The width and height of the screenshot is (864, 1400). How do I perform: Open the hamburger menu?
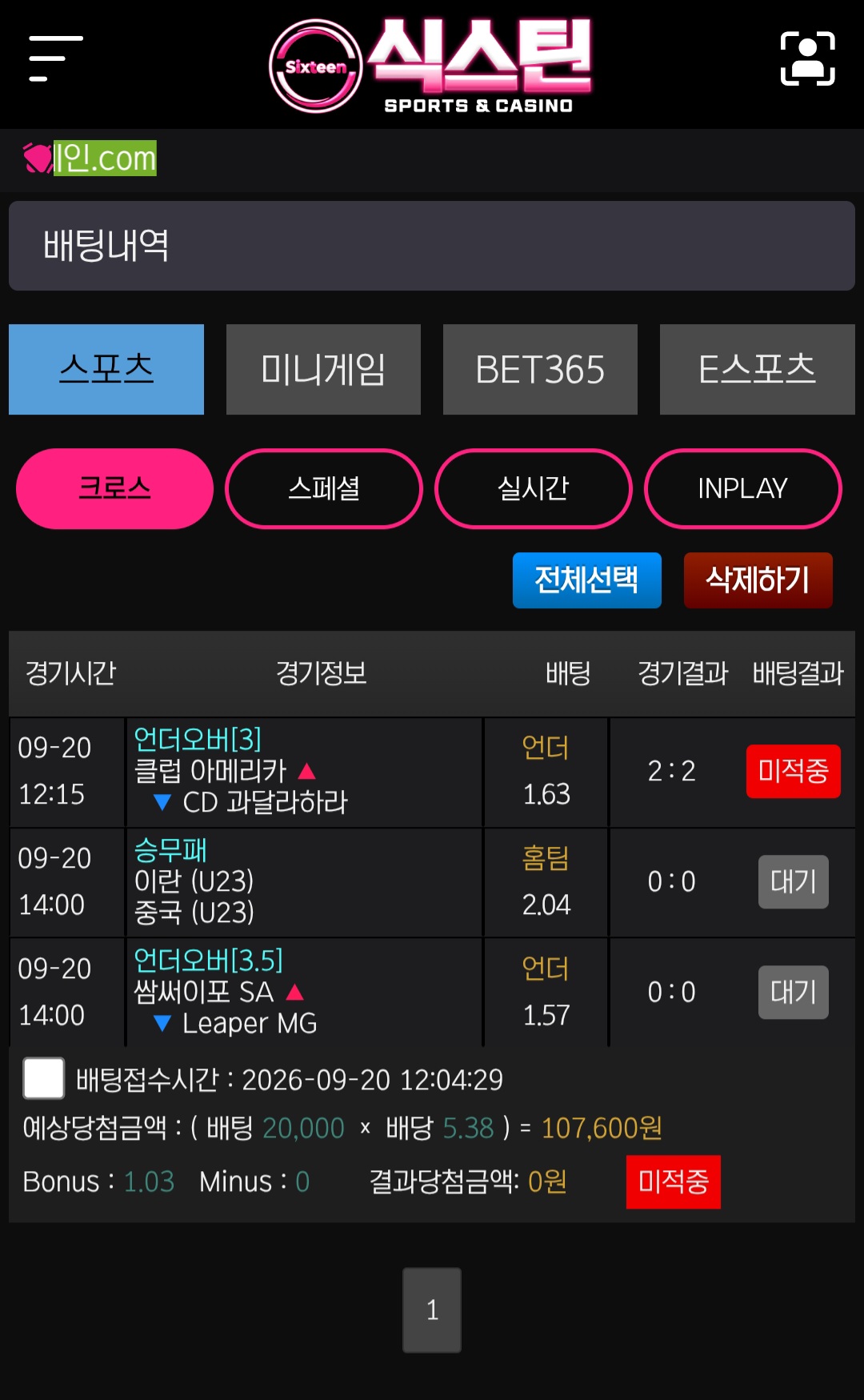click(x=56, y=58)
